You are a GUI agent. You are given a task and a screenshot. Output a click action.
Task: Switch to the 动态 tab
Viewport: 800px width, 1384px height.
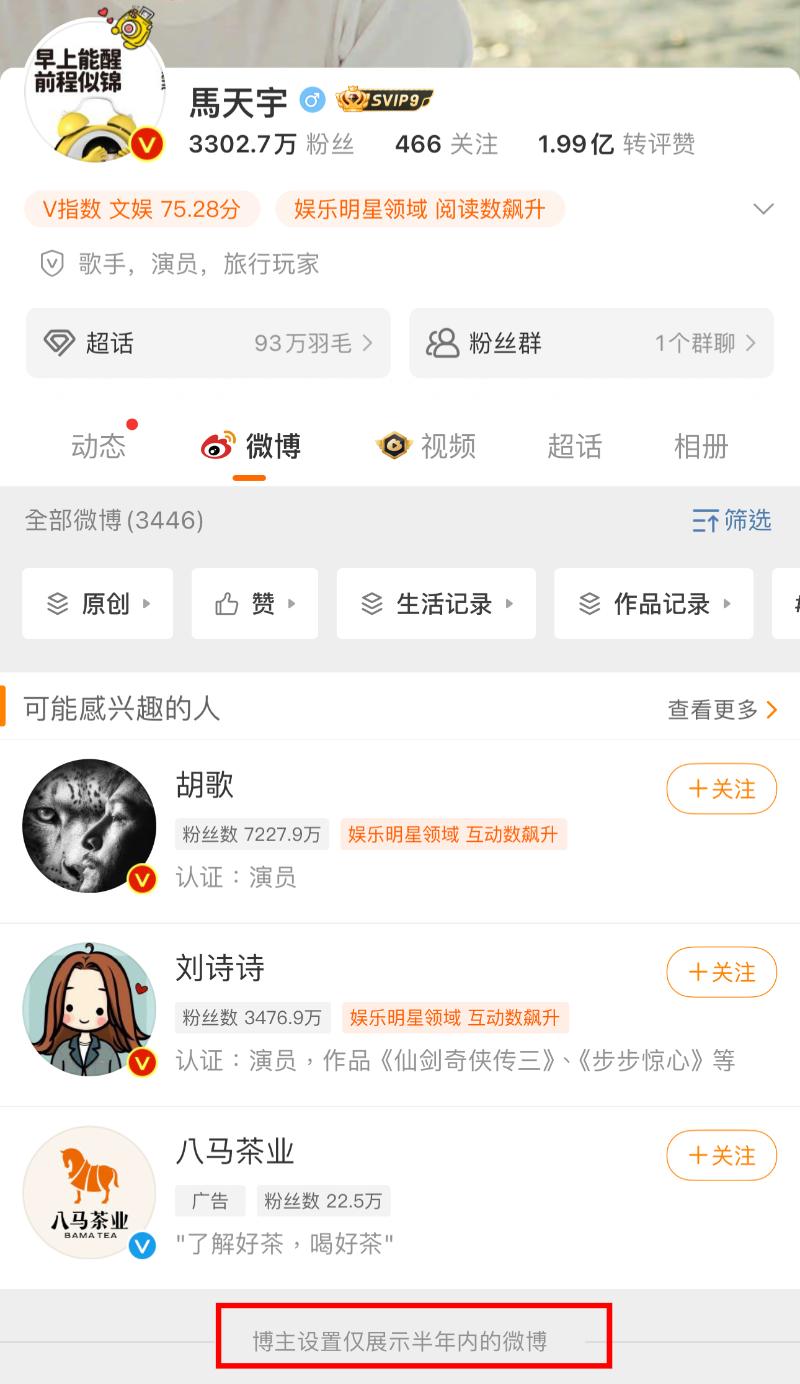(98, 446)
